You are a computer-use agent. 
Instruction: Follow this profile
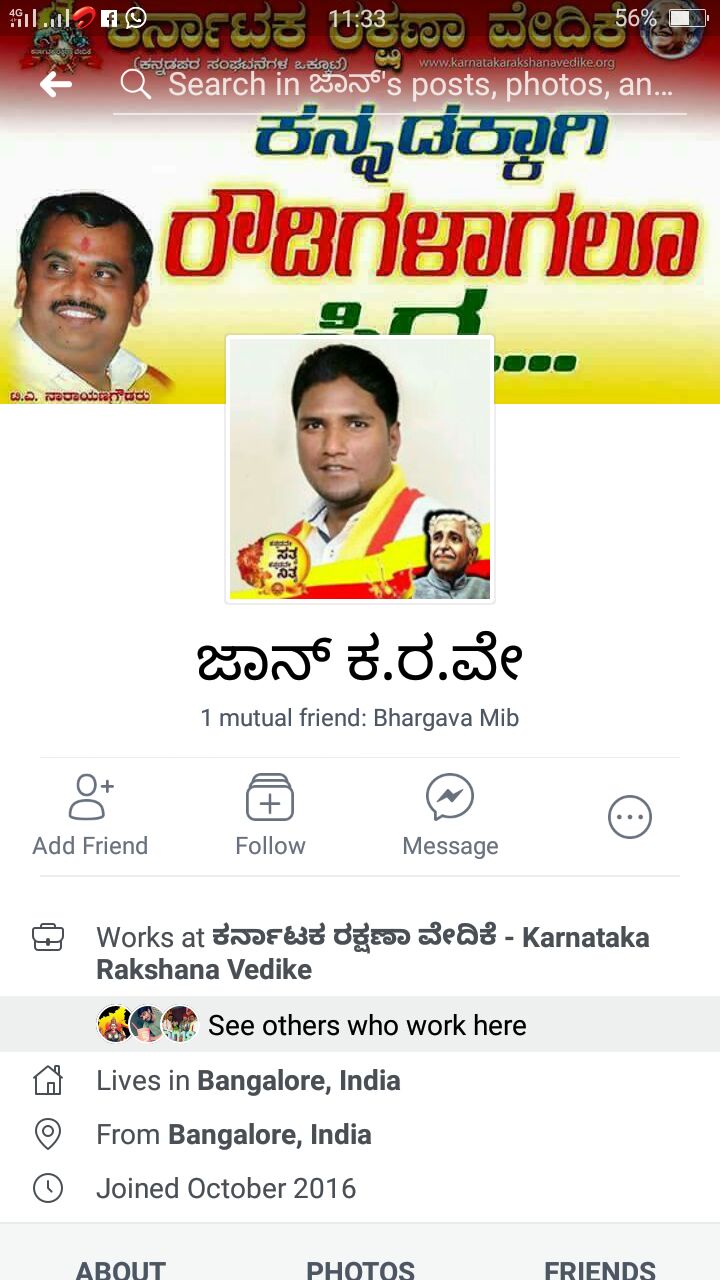click(x=270, y=816)
